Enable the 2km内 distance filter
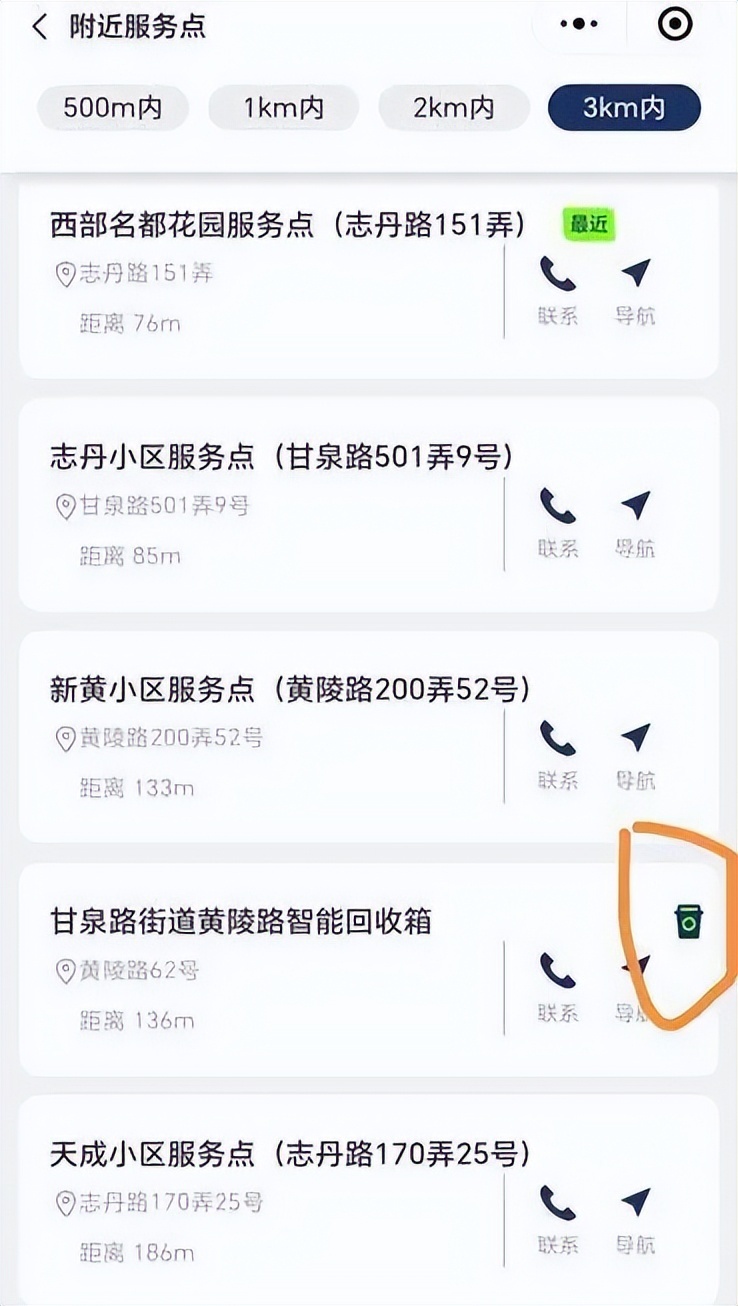Screen dimensions: 738x1306 454,108
